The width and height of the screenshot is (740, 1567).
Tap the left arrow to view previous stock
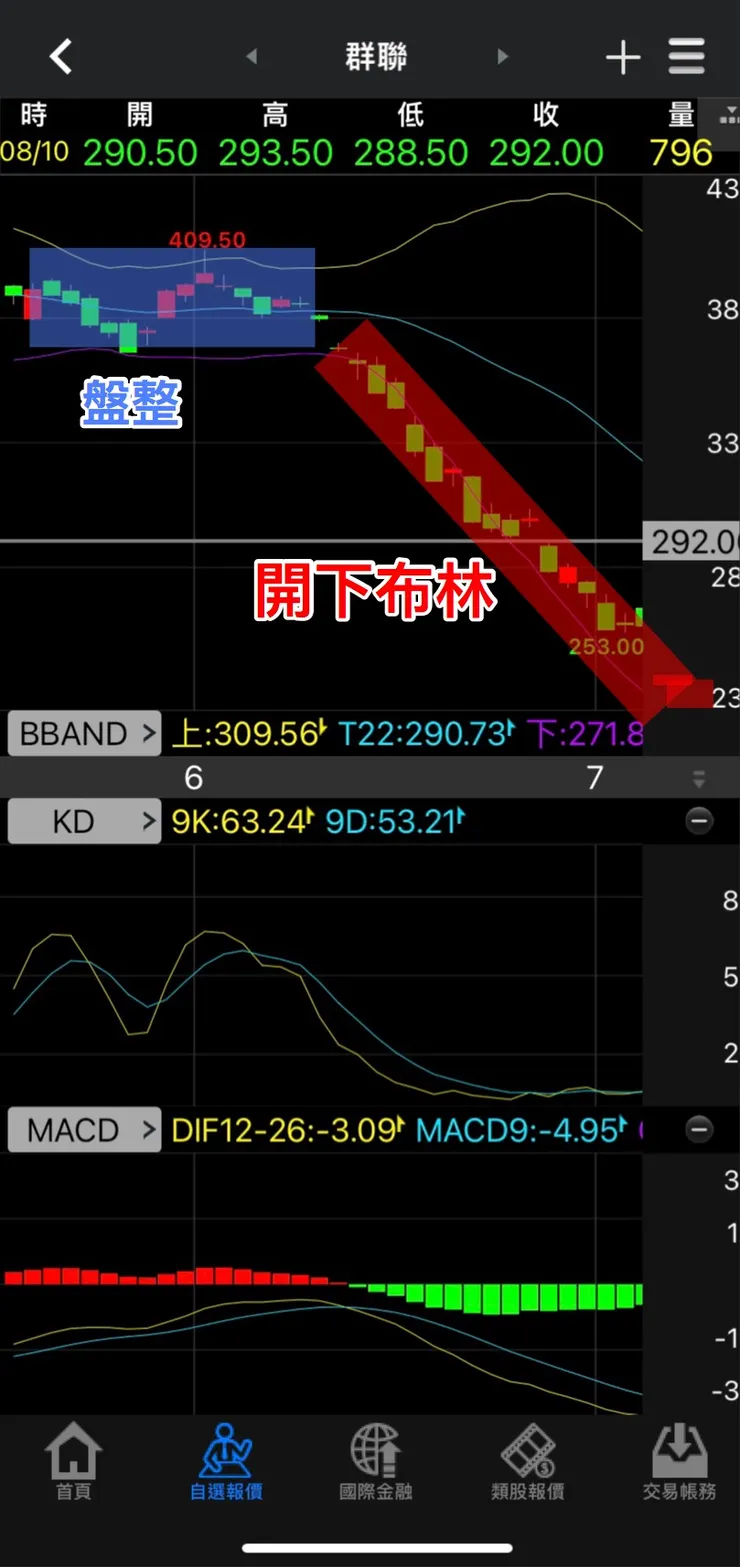pyautogui.click(x=252, y=57)
